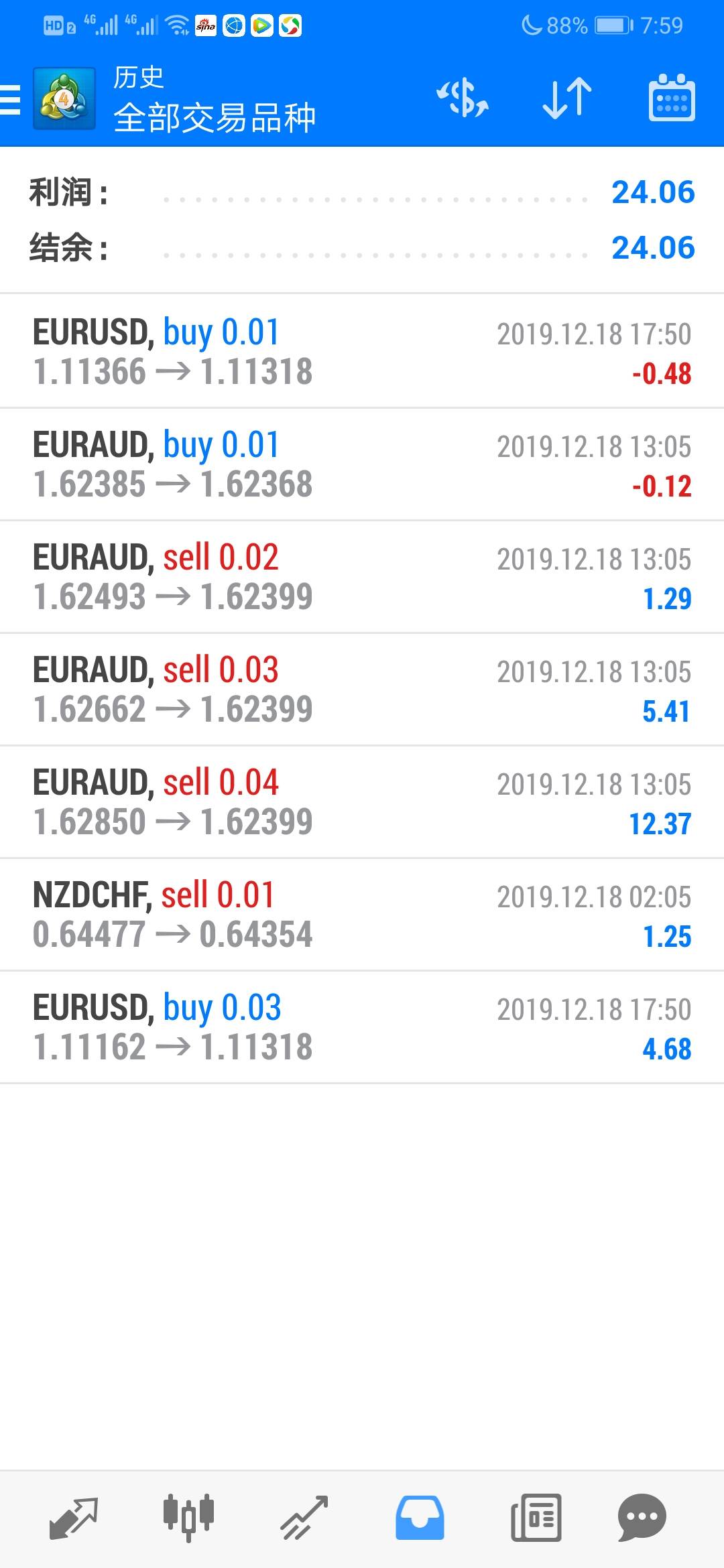Tap the sort order arrows icon
Screen dimensions: 724x1568
566,99
